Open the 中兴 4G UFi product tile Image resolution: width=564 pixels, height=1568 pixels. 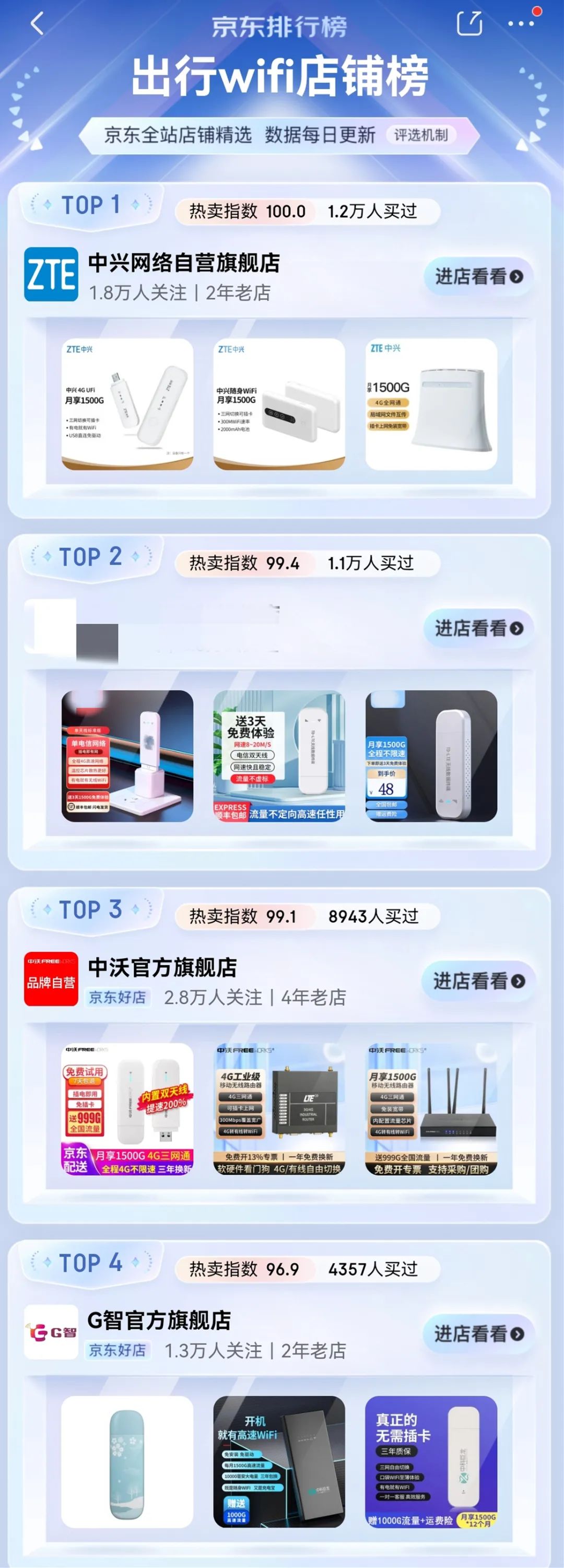127,404
